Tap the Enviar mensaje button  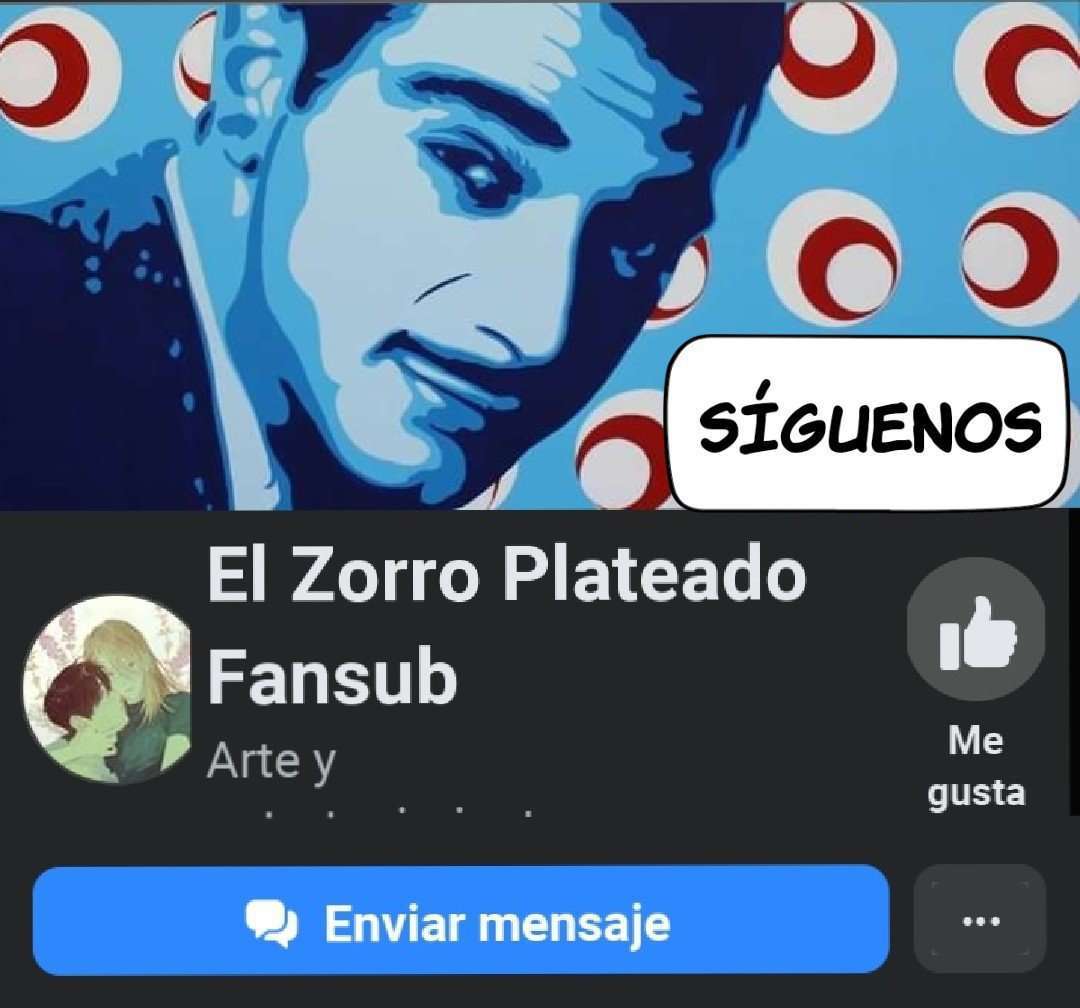tap(460, 920)
